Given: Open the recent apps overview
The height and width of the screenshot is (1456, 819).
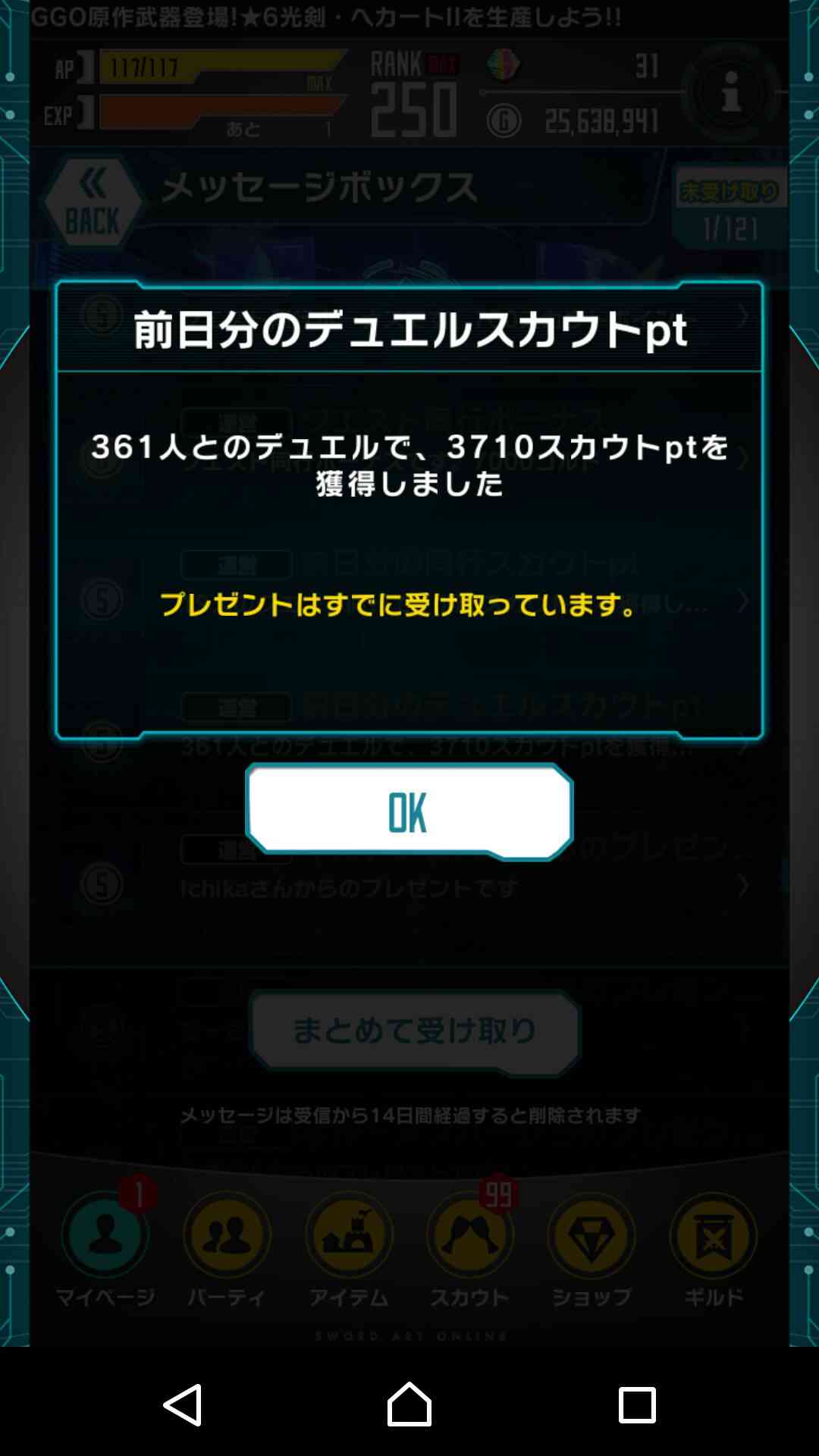Looking at the screenshot, I should tap(637, 1404).
